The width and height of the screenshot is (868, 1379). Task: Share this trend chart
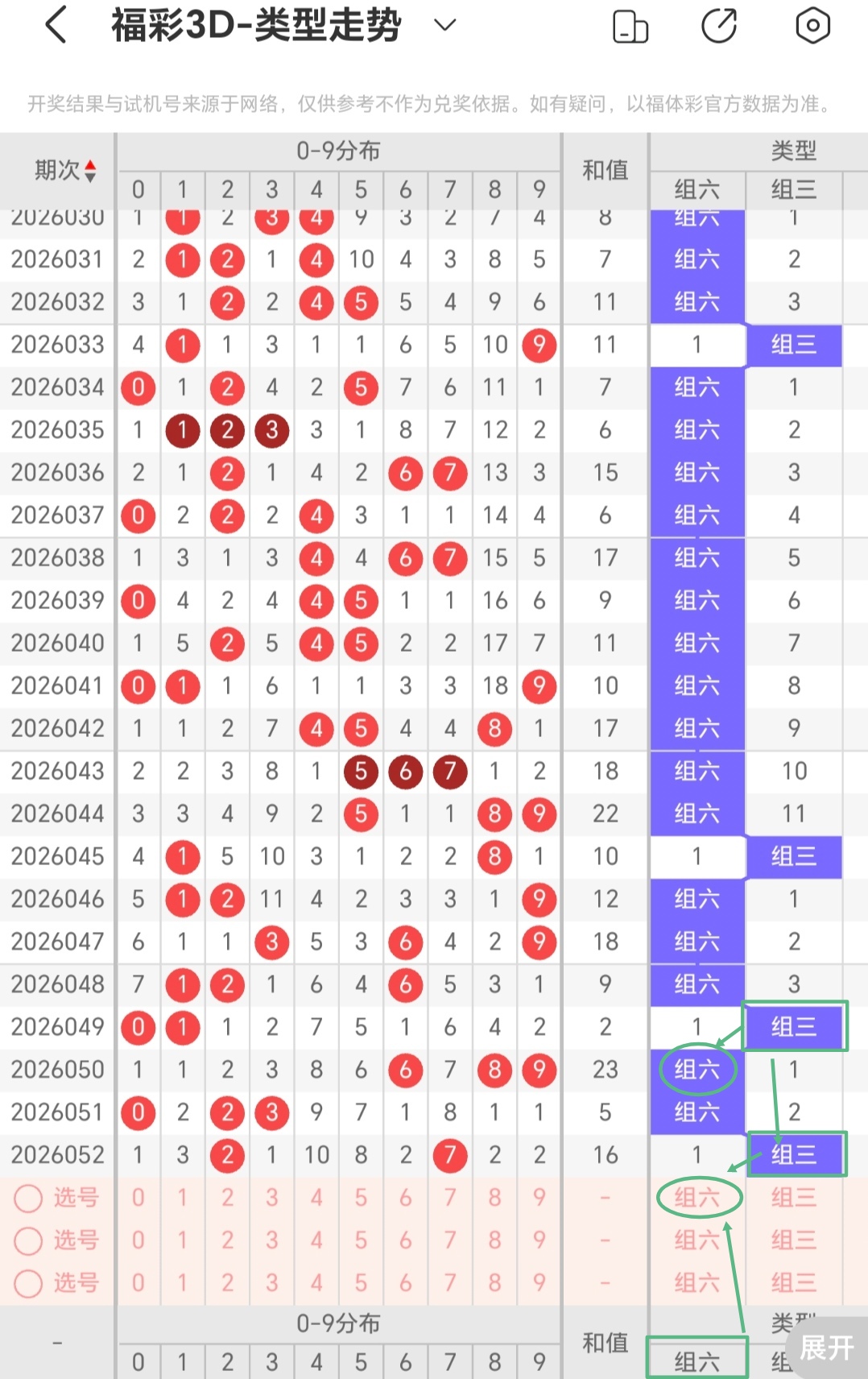tap(719, 26)
